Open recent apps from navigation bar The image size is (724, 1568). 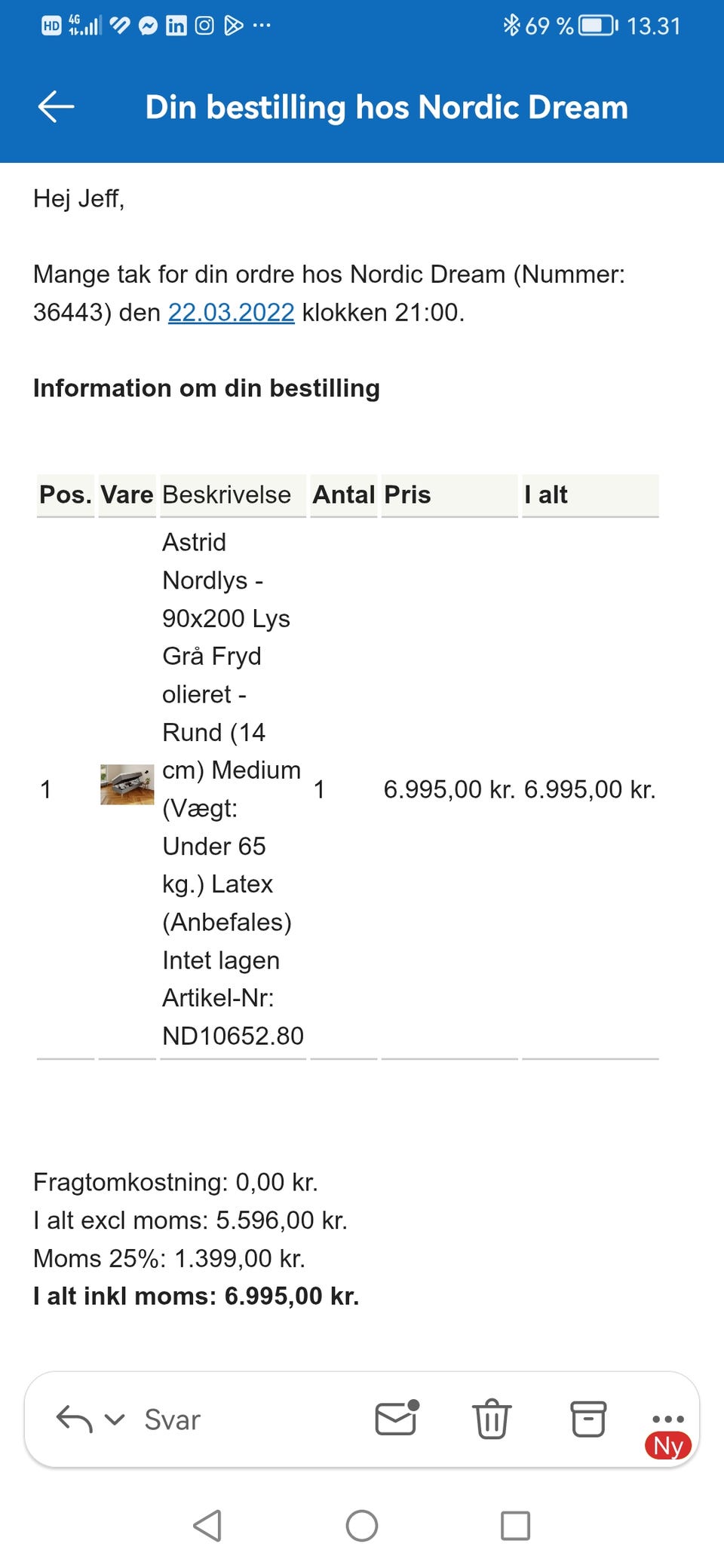coord(516,1526)
